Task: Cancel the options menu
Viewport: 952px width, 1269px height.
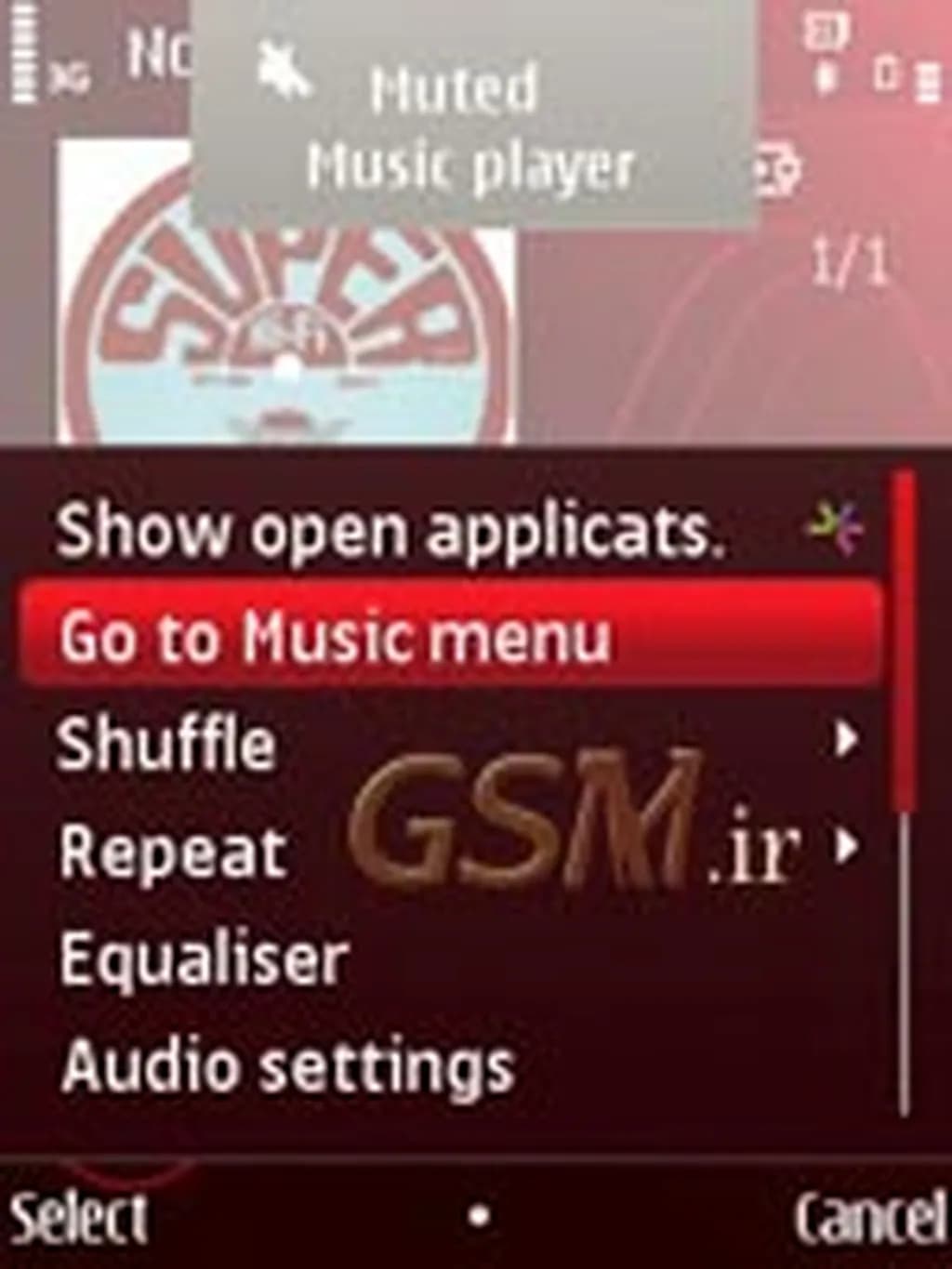Action: pos(869,1218)
